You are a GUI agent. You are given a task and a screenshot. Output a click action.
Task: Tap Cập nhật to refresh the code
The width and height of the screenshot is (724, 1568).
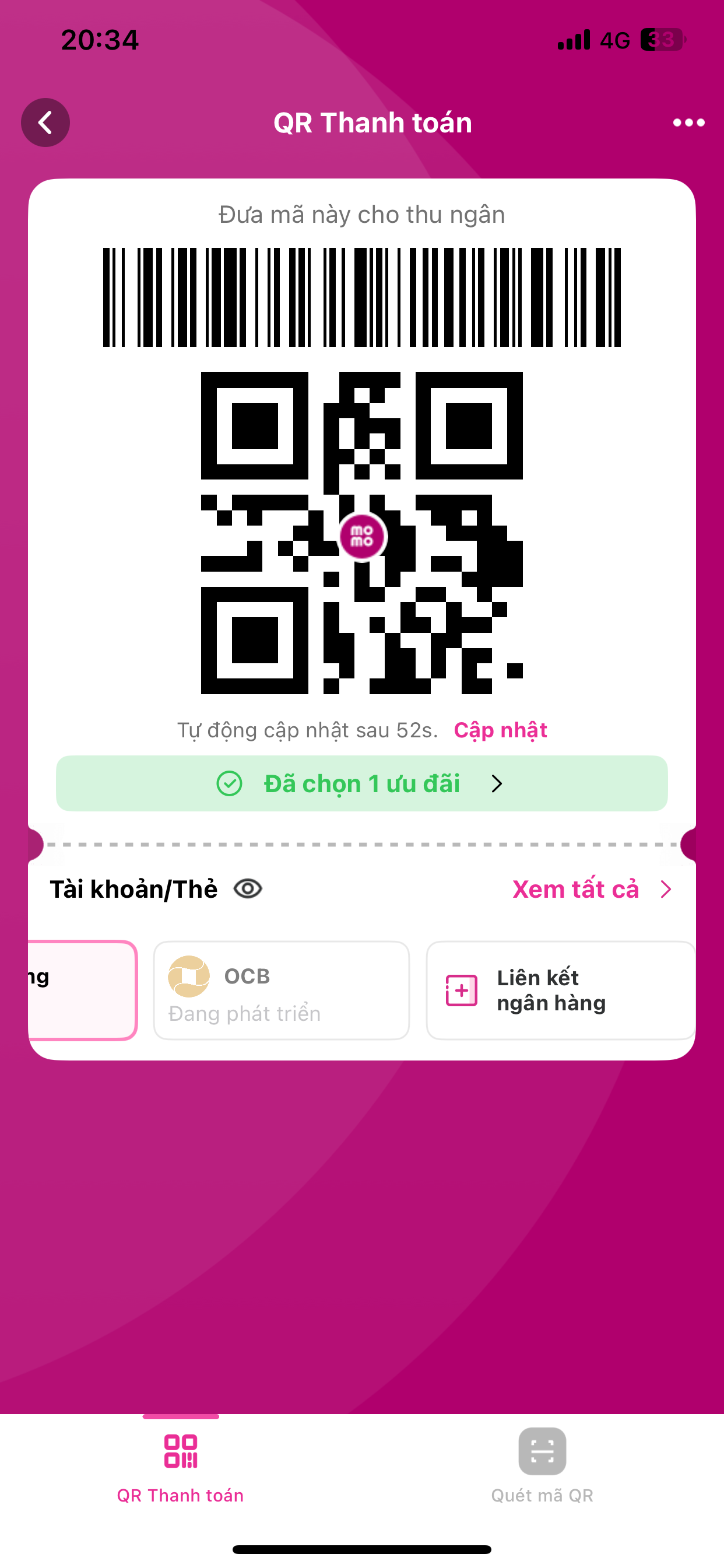500,729
